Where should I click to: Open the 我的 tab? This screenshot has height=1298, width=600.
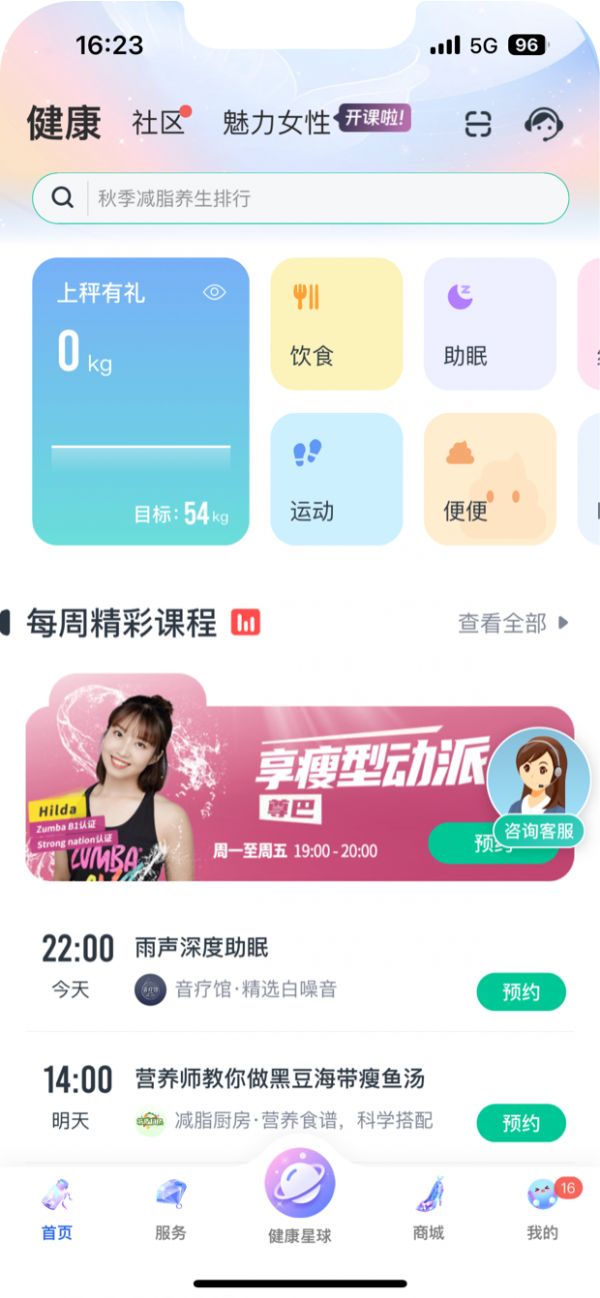click(542, 1210)
